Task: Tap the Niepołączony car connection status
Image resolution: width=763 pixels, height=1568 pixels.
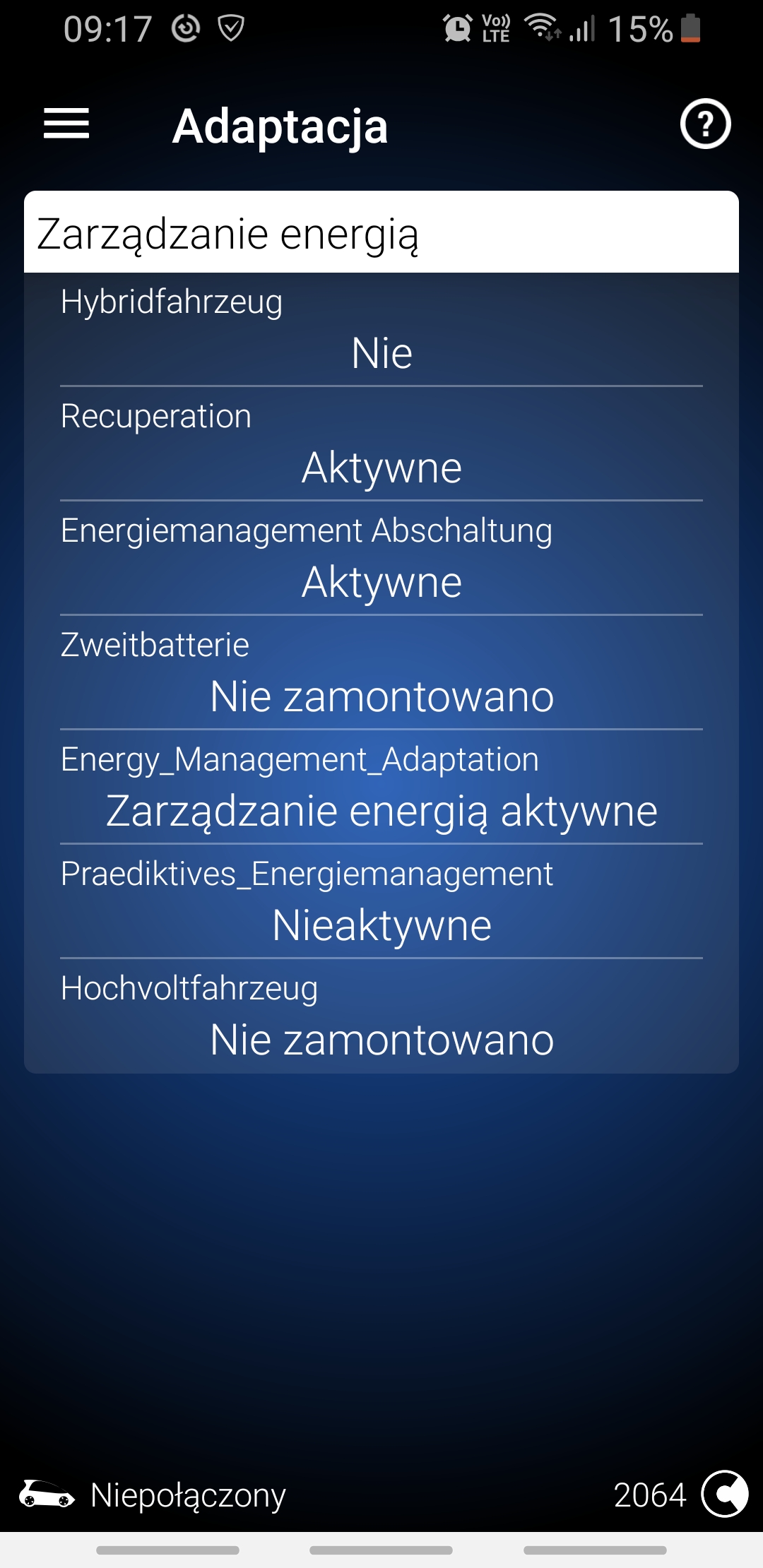Action: pyautogui.click(x=152, y=1495)
